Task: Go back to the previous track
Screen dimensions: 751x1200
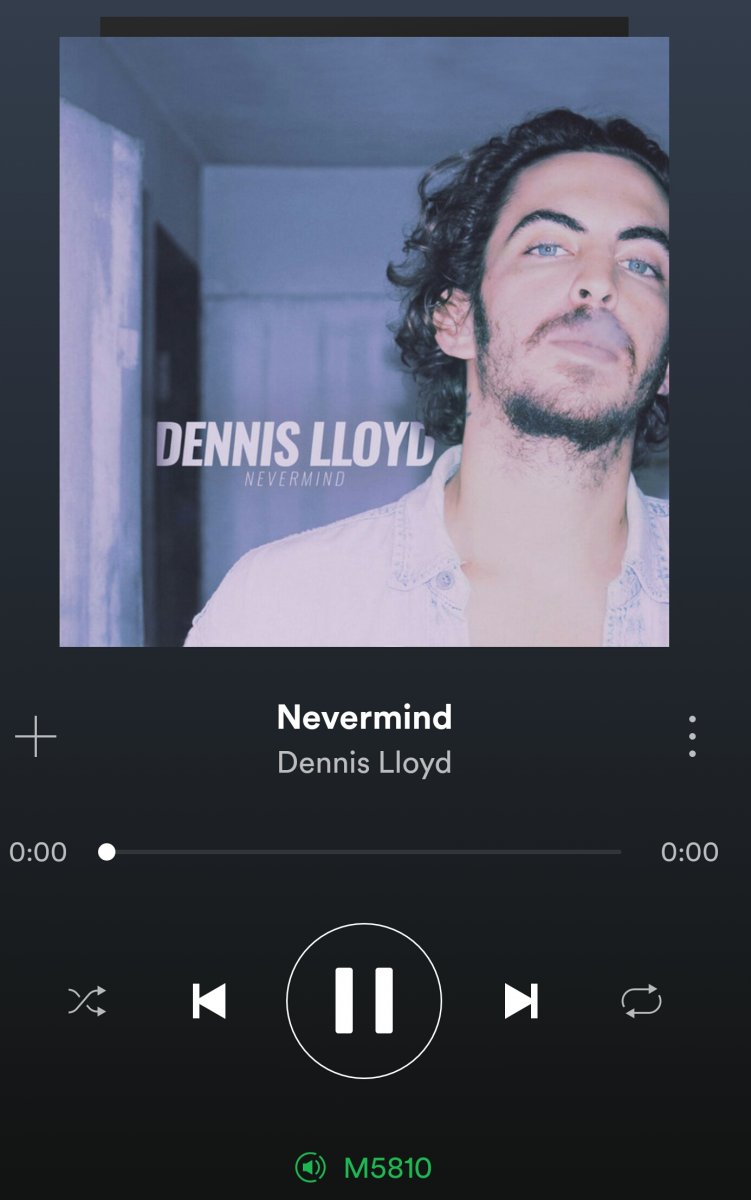Action: pos(208,1001)
